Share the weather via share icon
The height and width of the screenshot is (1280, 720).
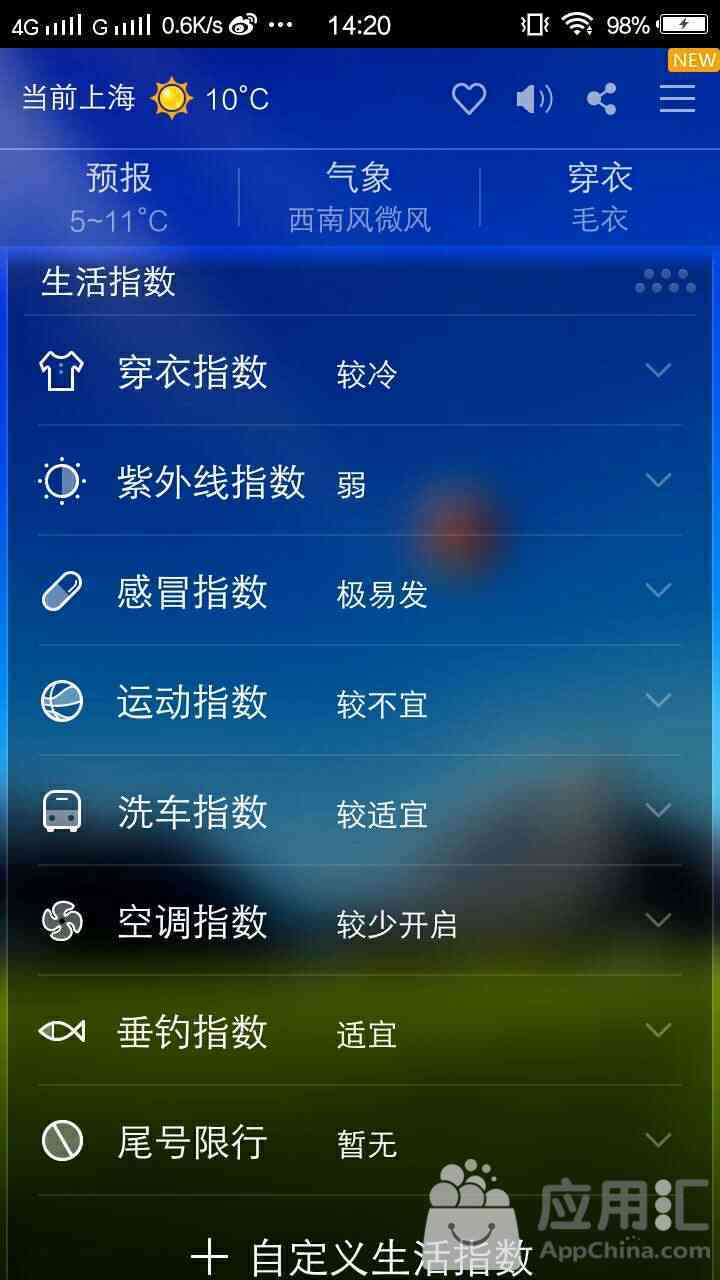click(601, 99)
